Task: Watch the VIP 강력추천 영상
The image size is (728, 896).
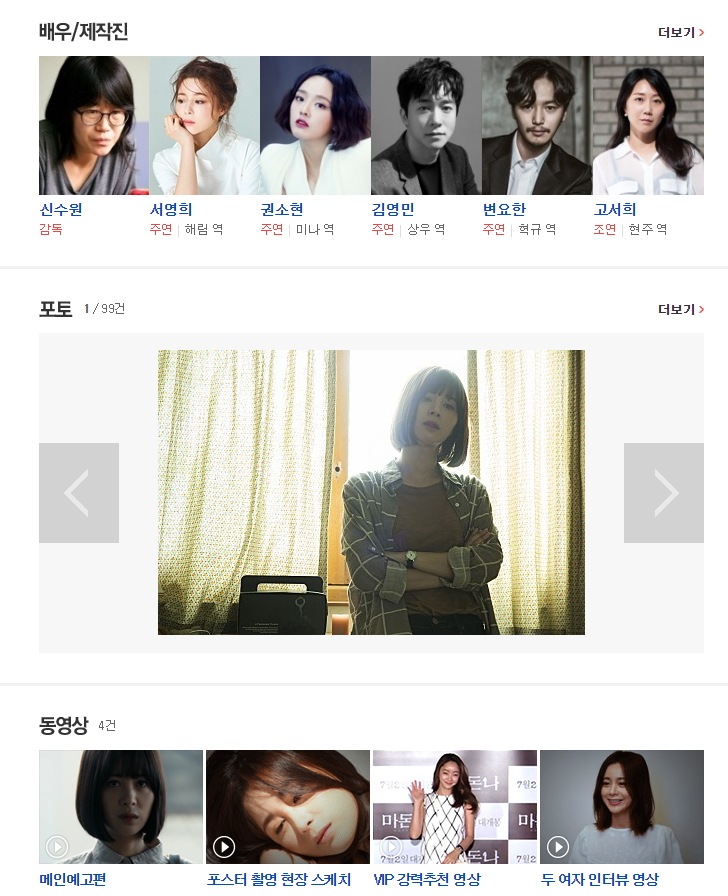Action: [x=454, y=806]
